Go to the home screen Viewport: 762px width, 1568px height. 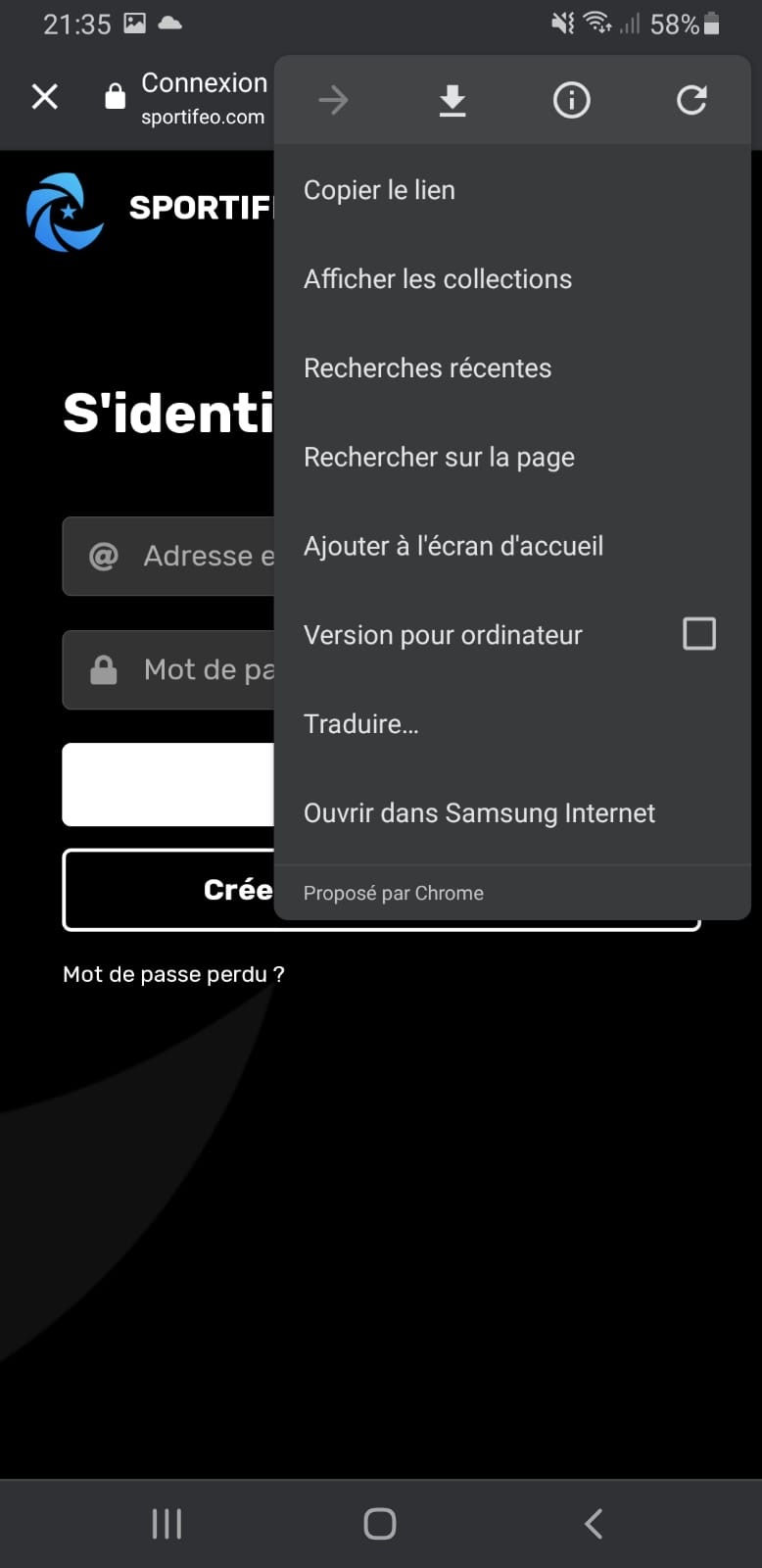point(380,1524)
